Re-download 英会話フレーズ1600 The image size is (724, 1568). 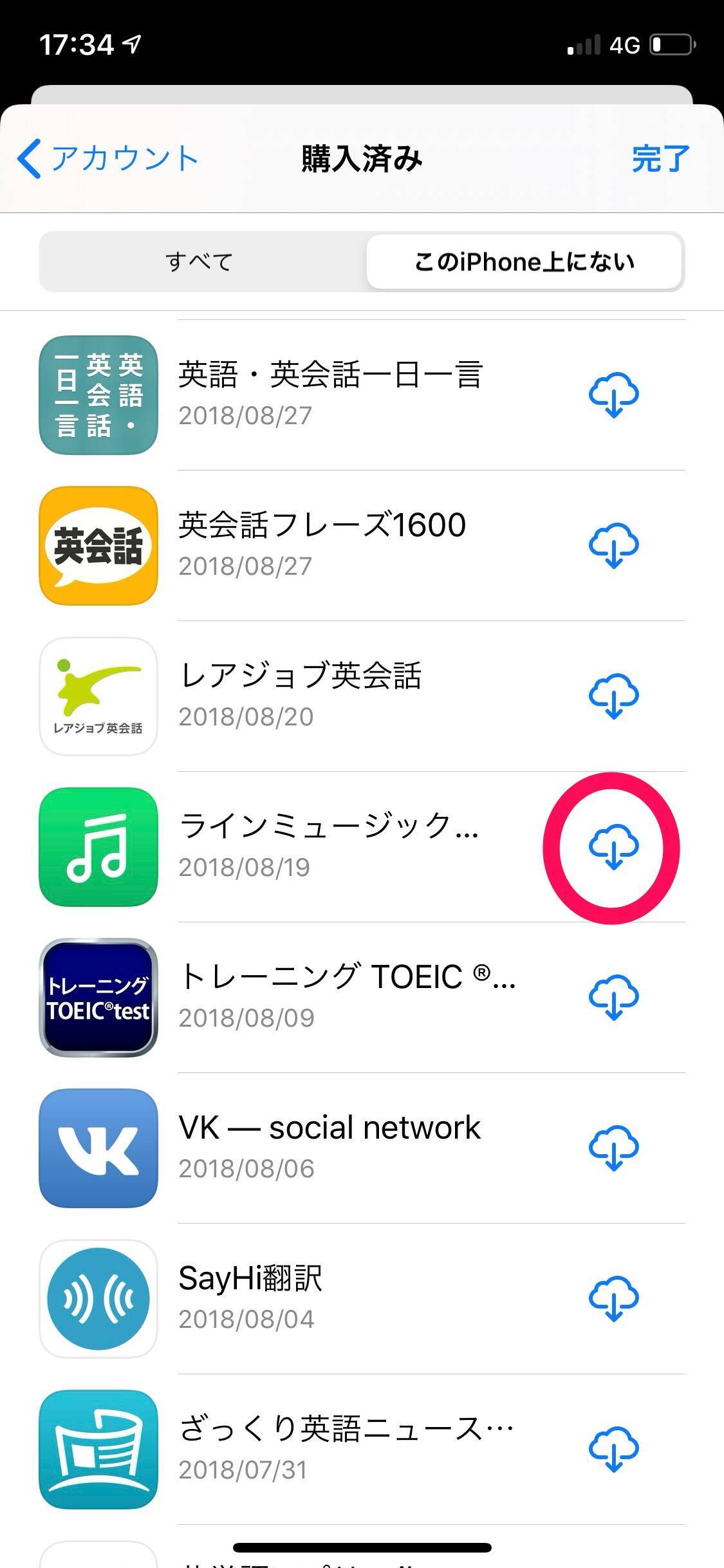tap(613, 545)
